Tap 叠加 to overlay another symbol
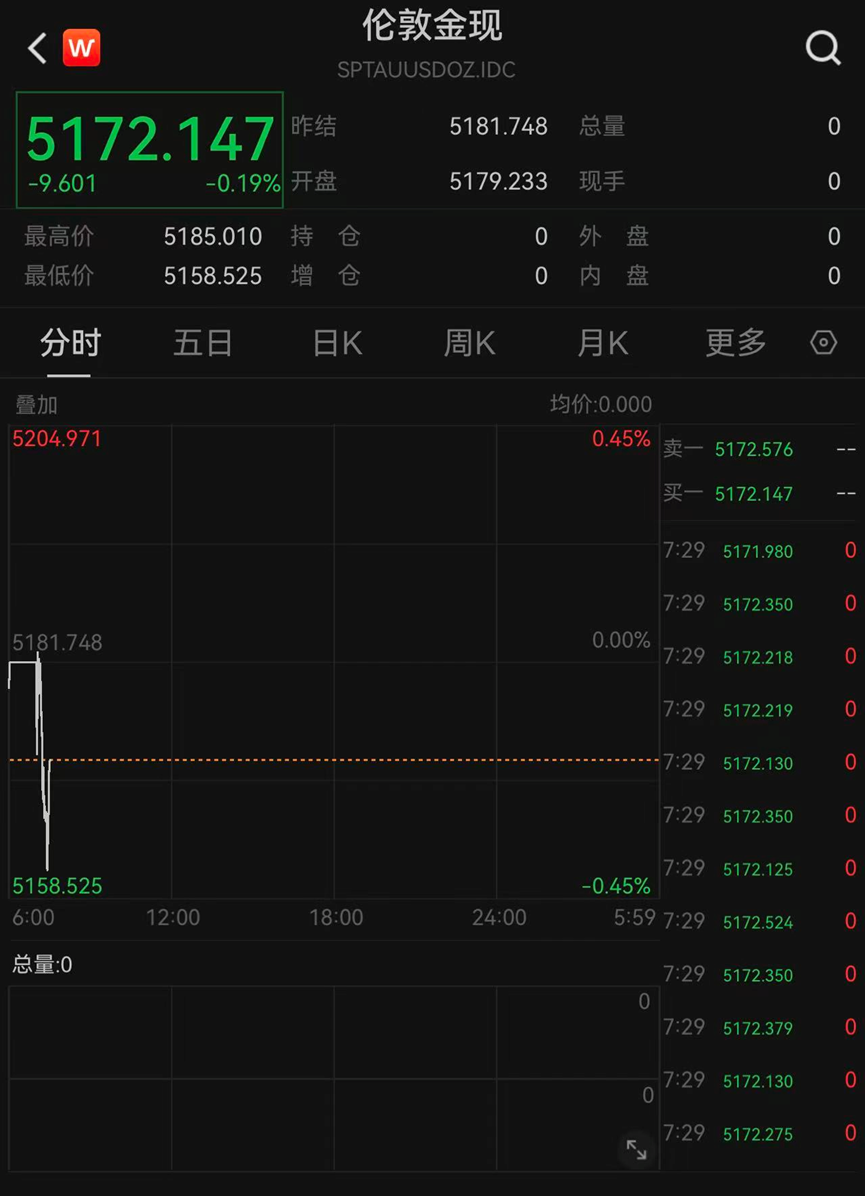This screenshot has width=865, height=1196. (36, 404)
